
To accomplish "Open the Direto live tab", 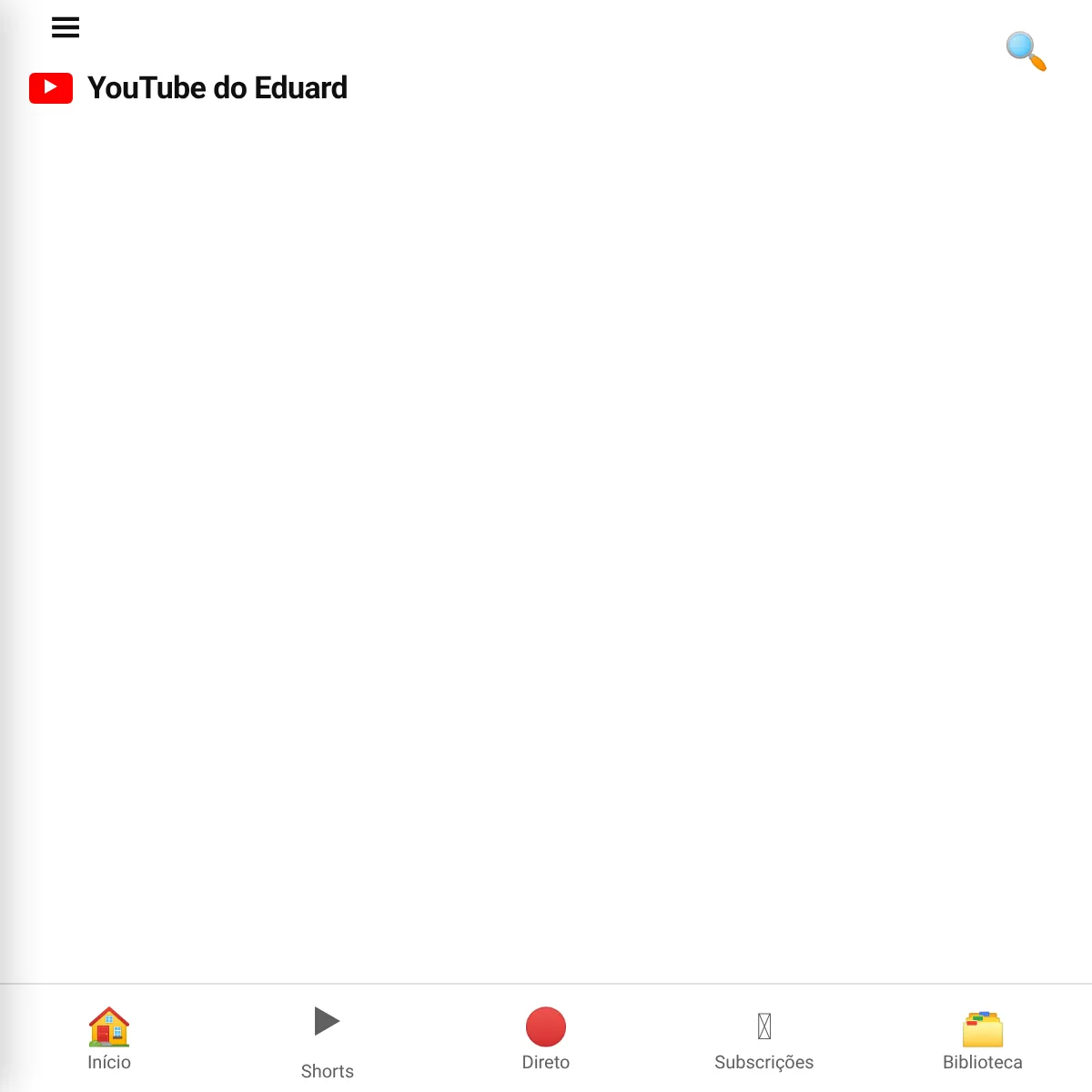I will [546, 1038].
